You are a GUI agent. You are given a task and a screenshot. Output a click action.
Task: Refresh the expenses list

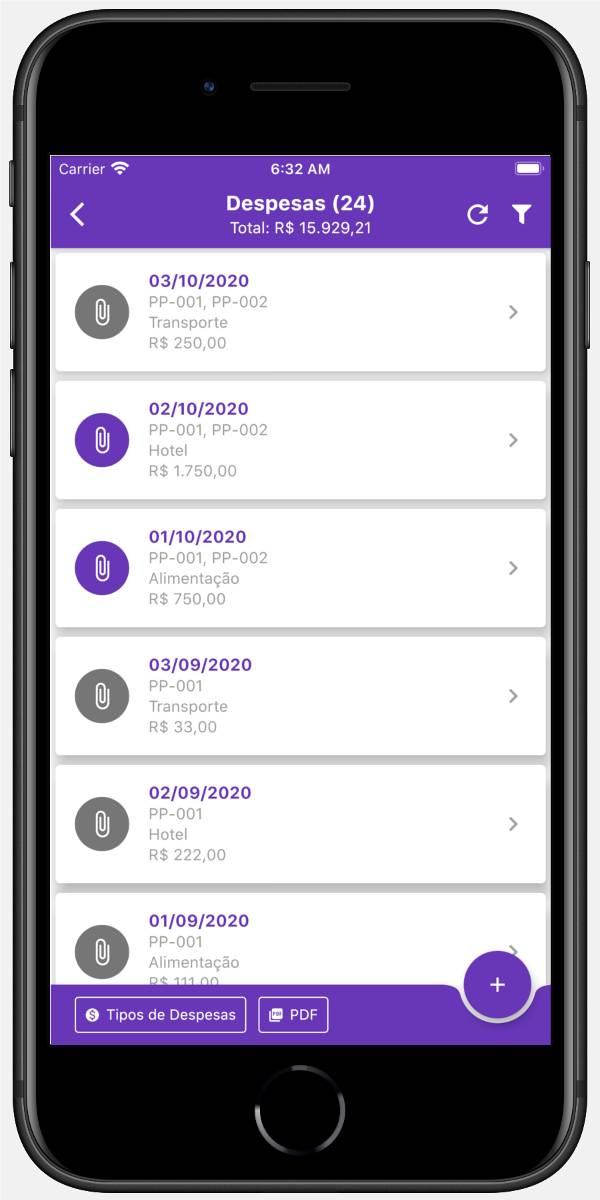pyautogui.click(x=478, y=214)
